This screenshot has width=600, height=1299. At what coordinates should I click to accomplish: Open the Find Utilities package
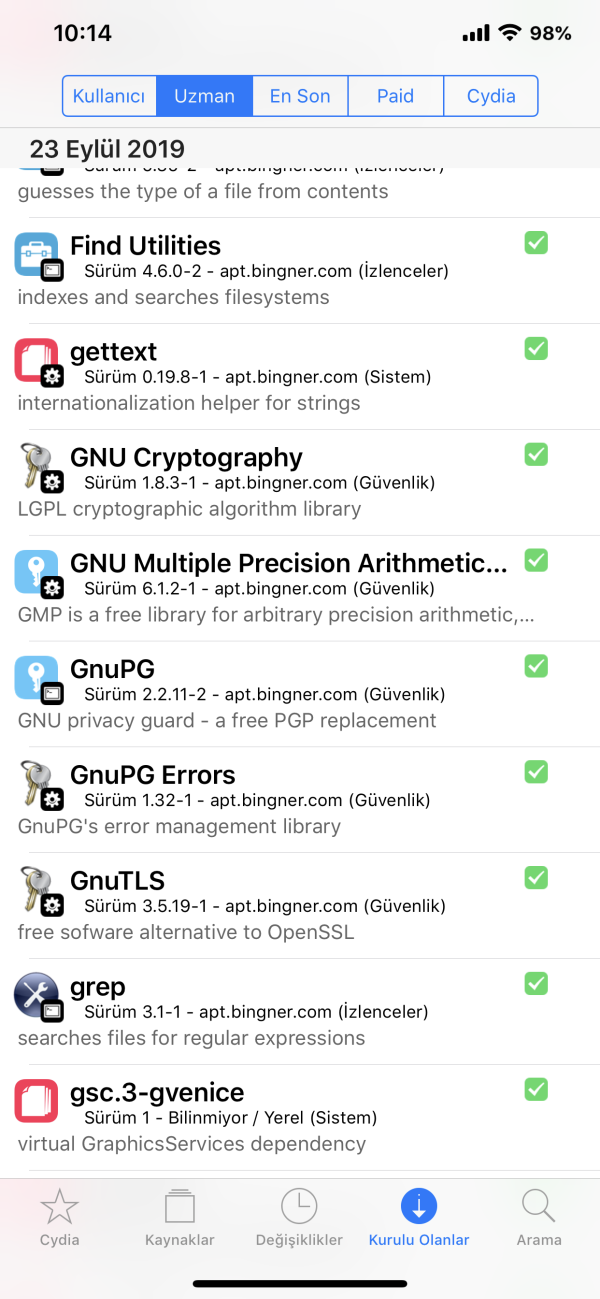[270, 270]
